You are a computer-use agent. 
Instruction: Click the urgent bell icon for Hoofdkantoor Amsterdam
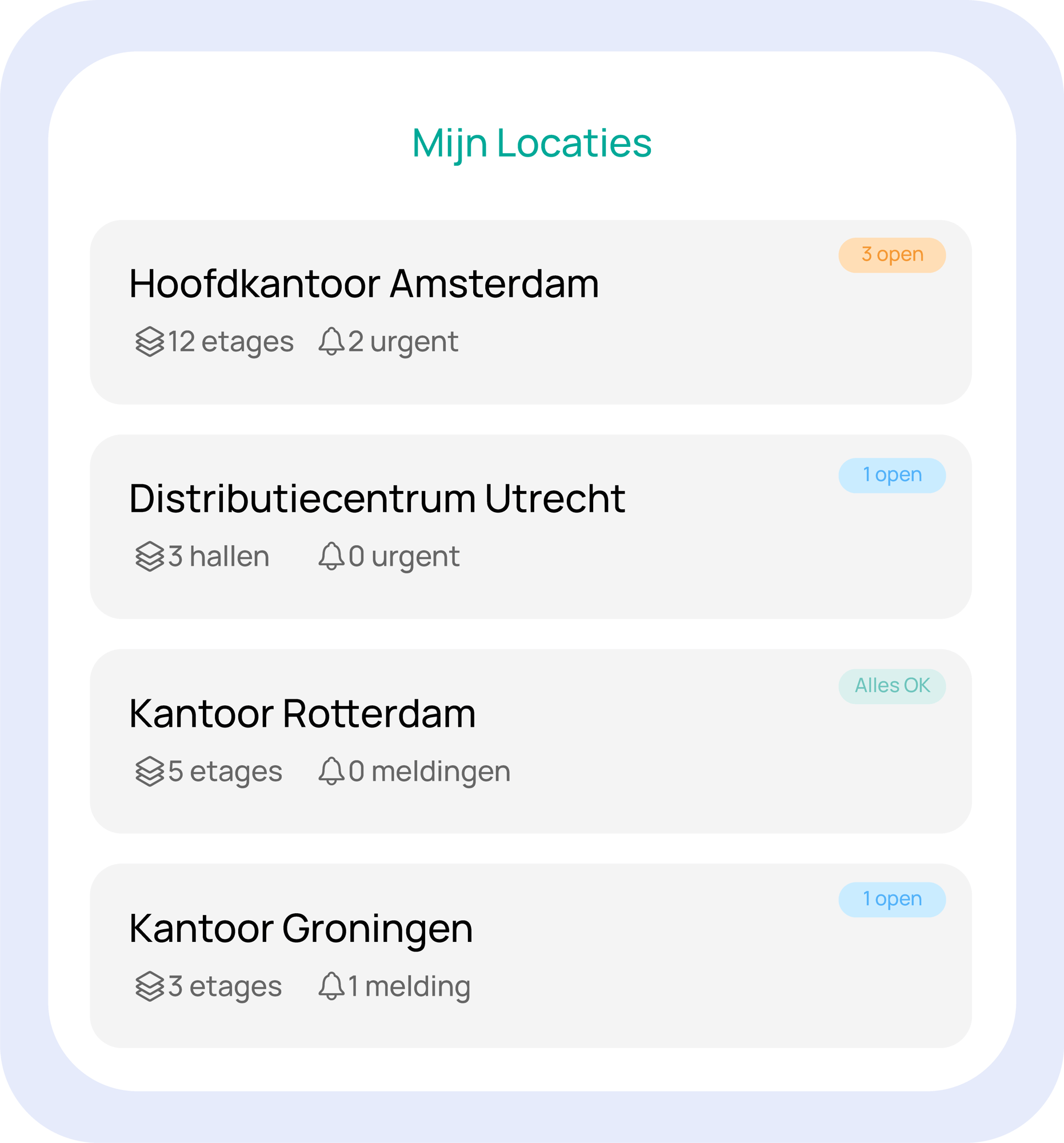pyautogui.click(x=332, y=342)
